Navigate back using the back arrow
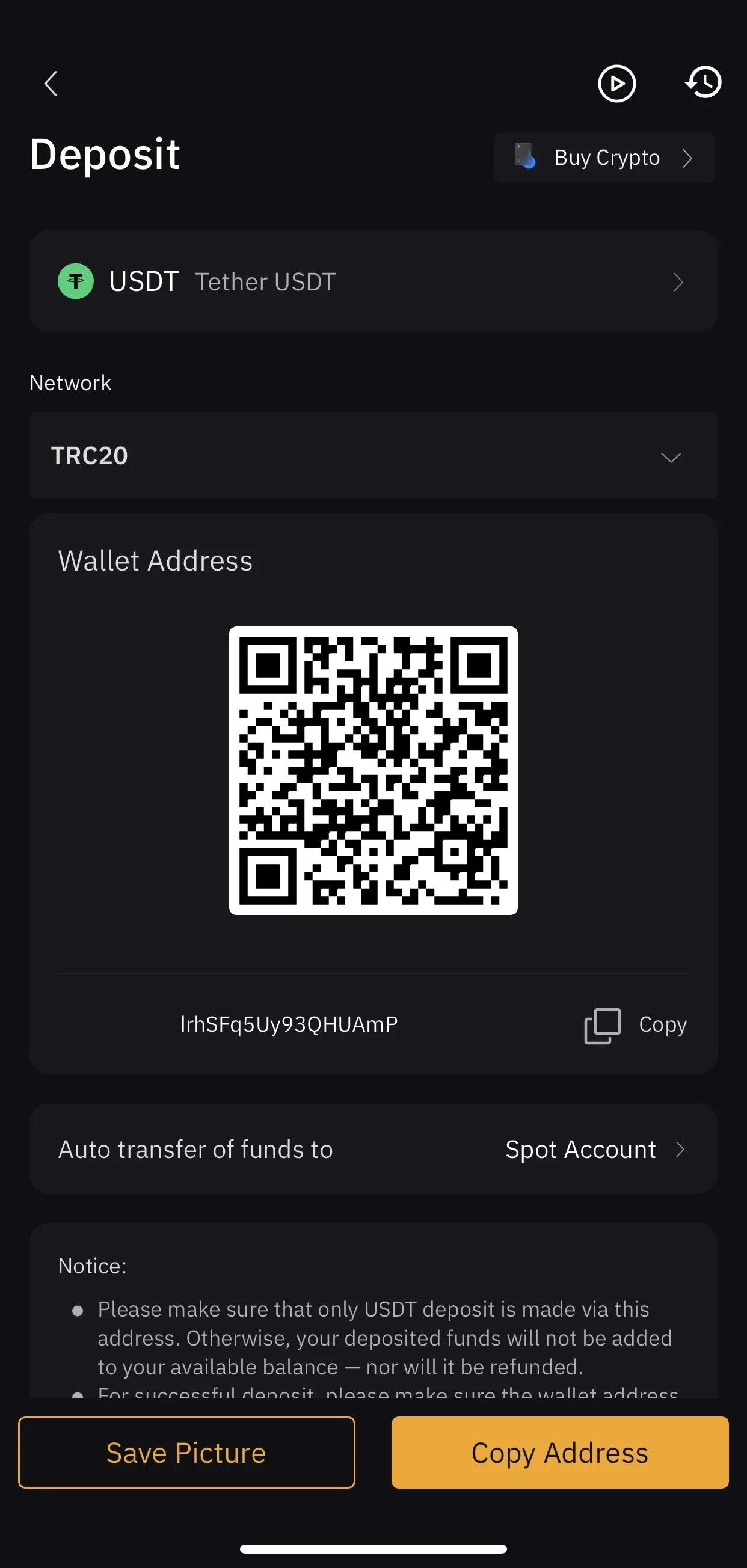The width and height of the screenshot is (747, 1568). coord(51,84)
